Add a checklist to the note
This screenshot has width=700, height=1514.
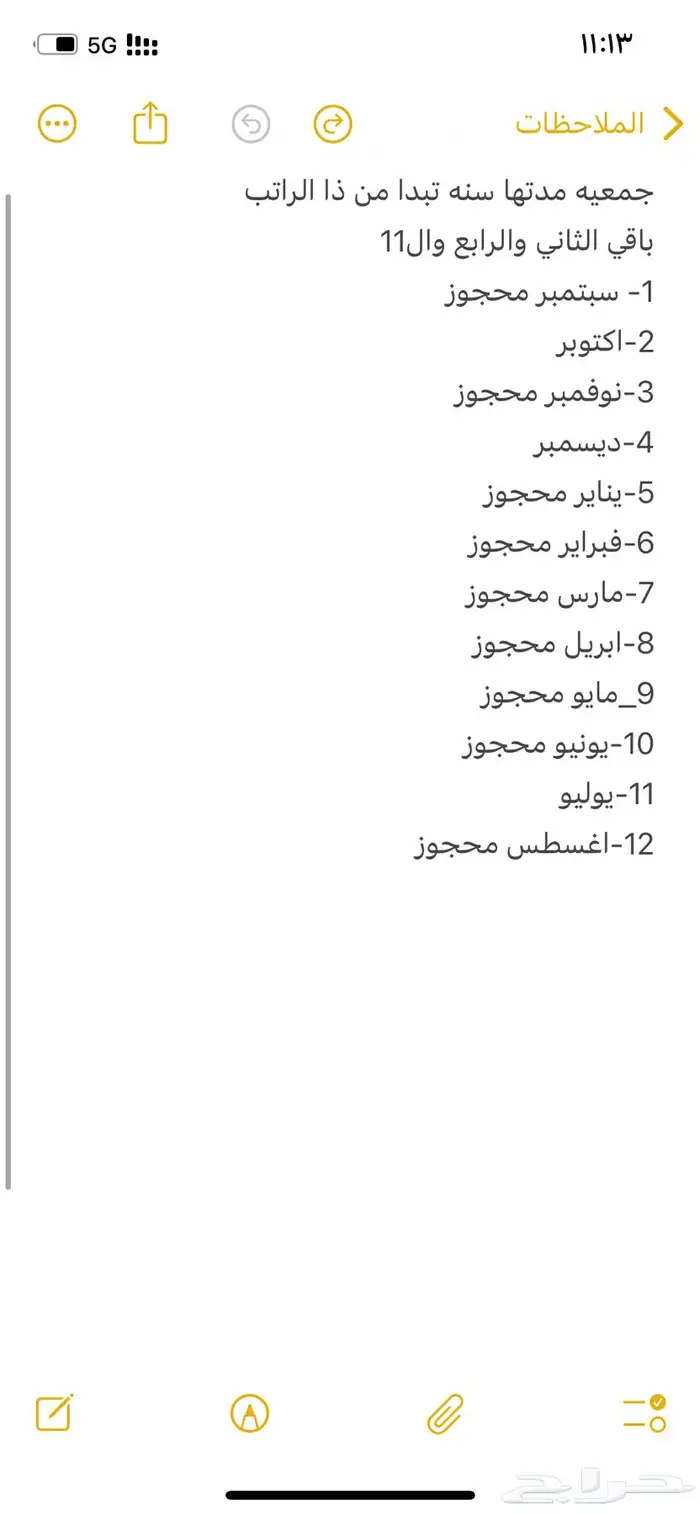tap(644, 1413)
